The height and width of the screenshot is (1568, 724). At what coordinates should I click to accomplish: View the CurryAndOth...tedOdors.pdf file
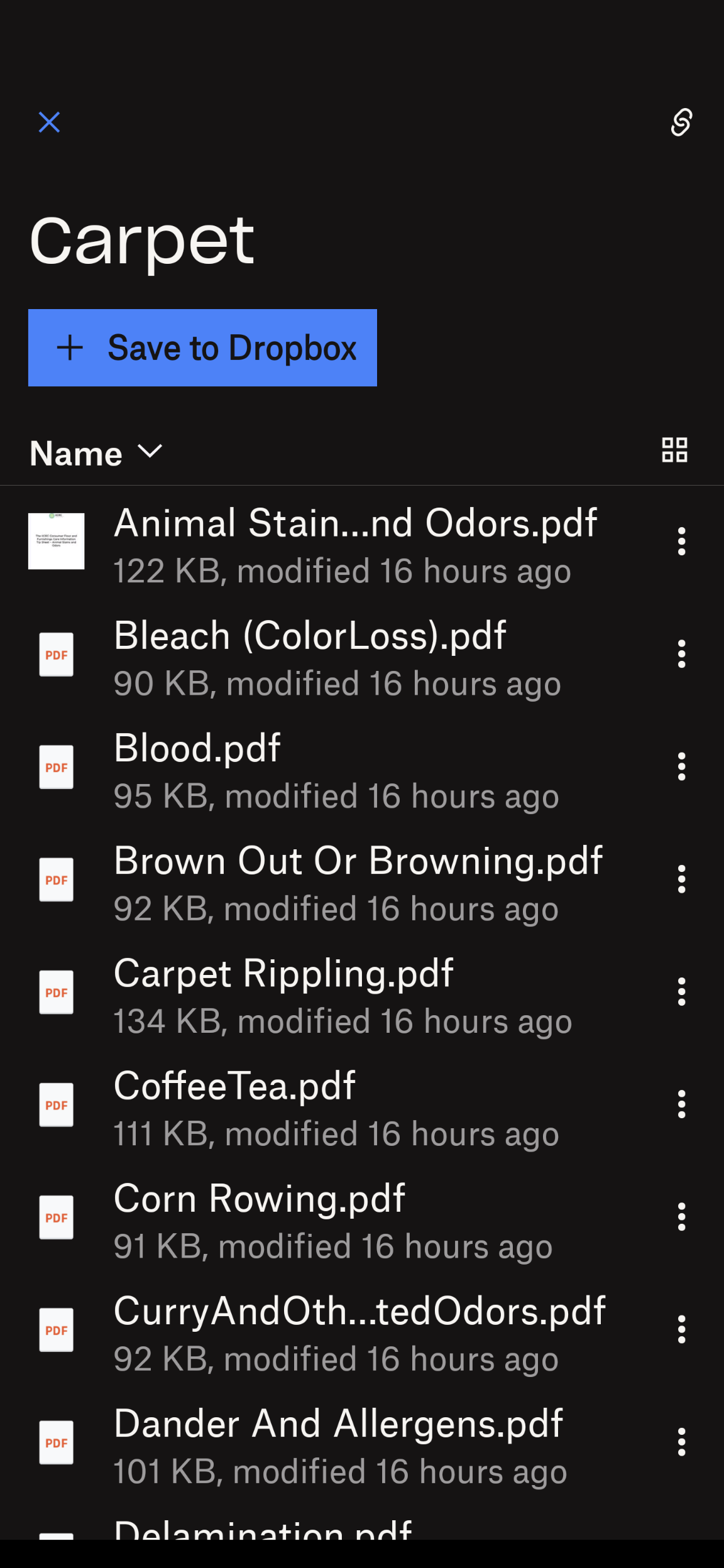click(359, 1311)
